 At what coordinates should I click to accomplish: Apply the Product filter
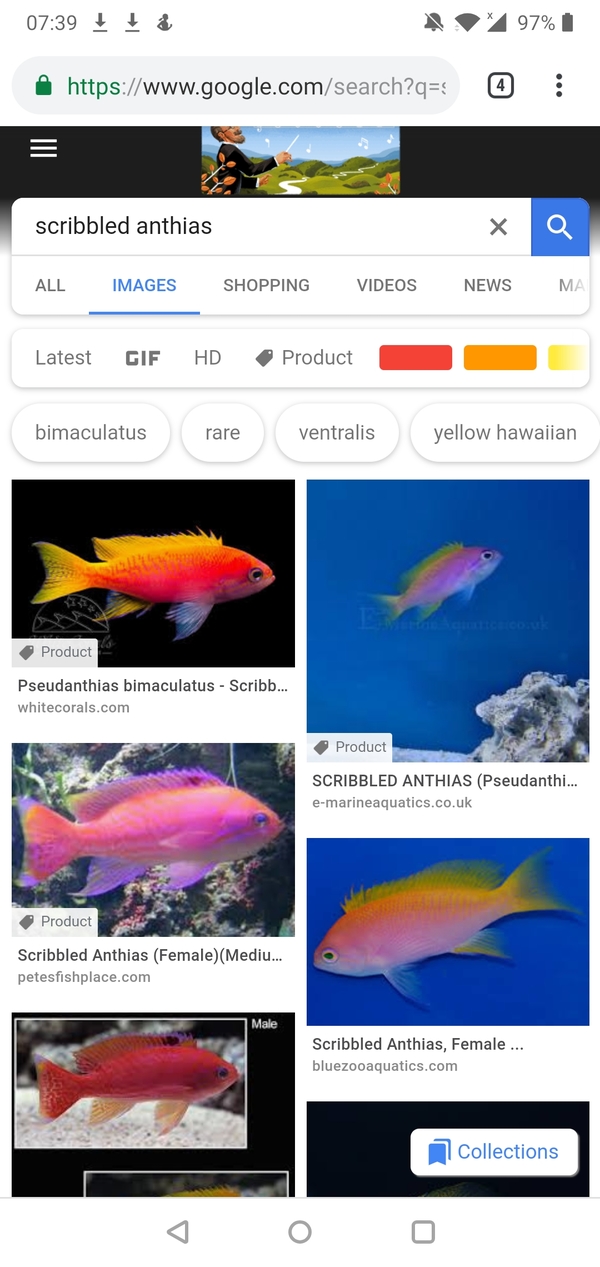pos(304,358)
